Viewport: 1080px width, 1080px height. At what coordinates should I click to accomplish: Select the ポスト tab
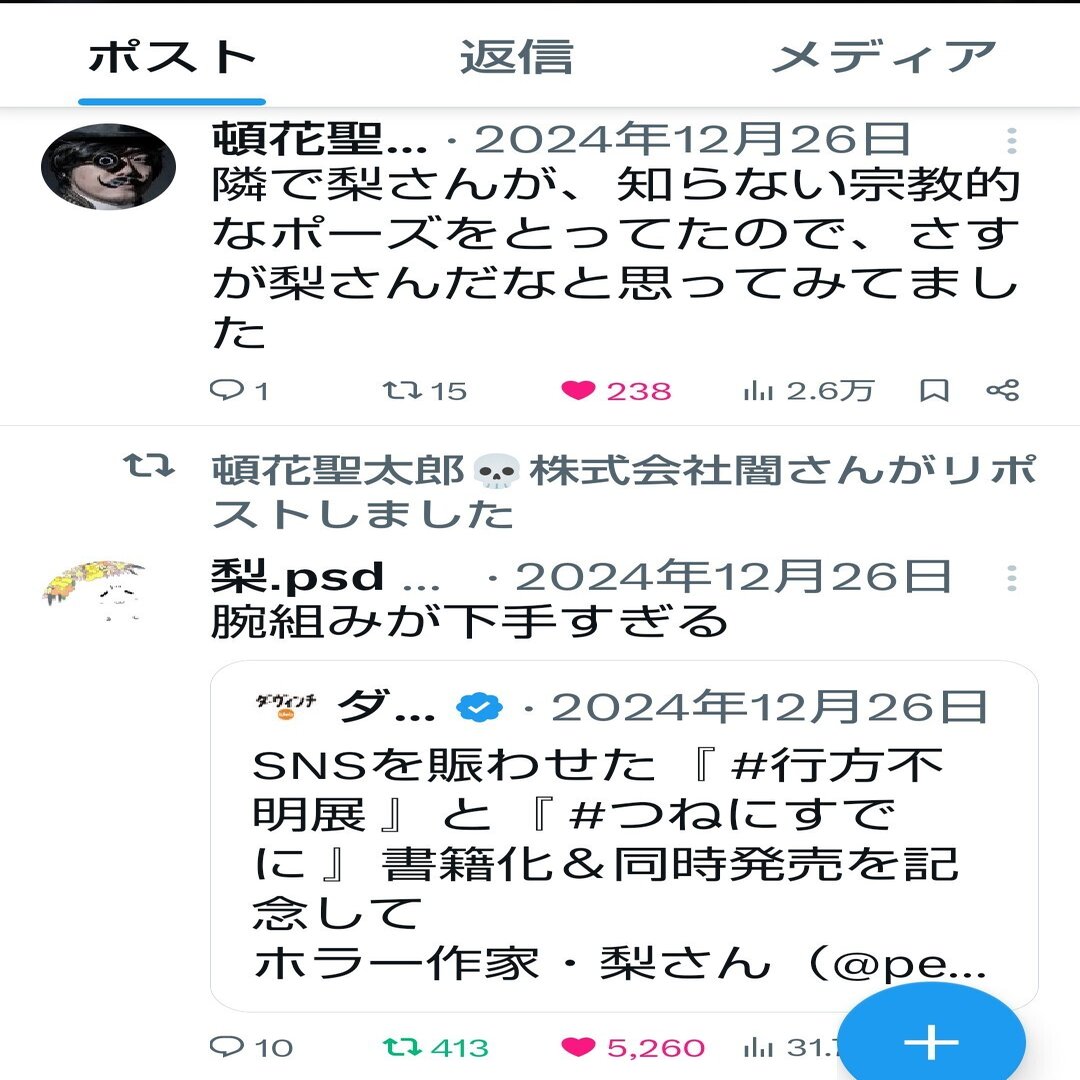click(x=172, y=57)
